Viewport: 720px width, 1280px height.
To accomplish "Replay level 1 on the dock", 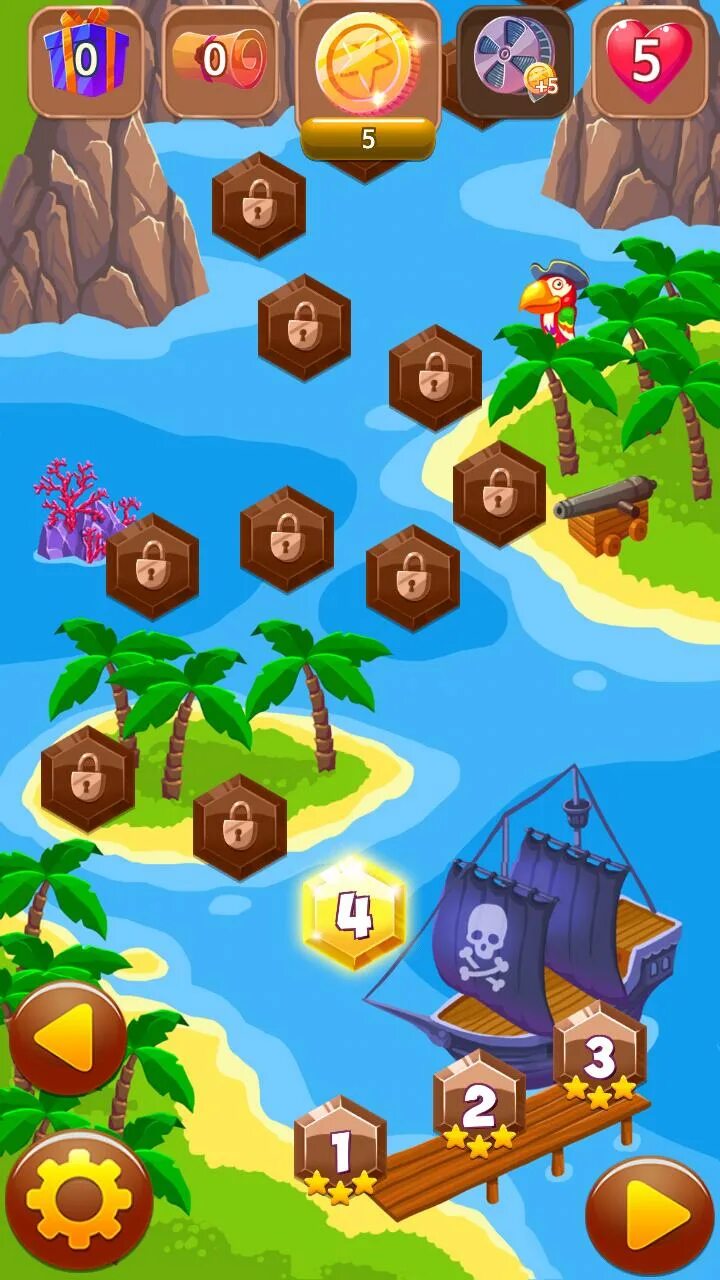I will 340,1148.
